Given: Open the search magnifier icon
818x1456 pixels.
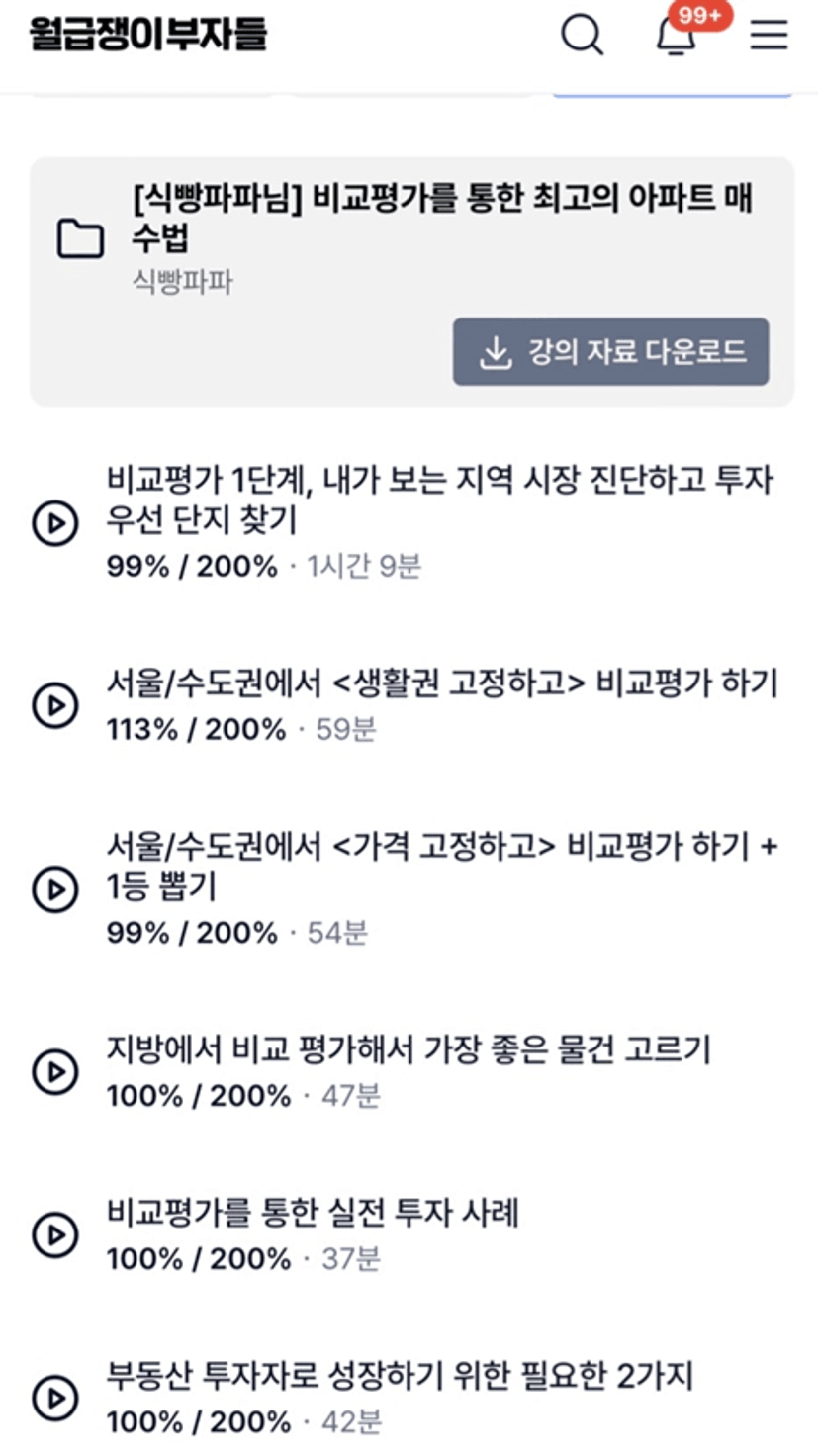Looking at the screenshot, I should pos(582,35).
